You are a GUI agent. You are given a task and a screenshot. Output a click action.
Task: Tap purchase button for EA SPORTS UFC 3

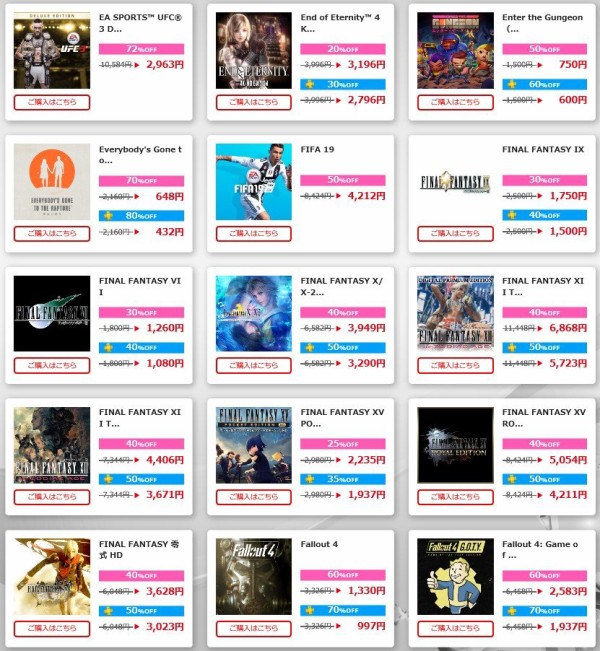click(52, 102)
